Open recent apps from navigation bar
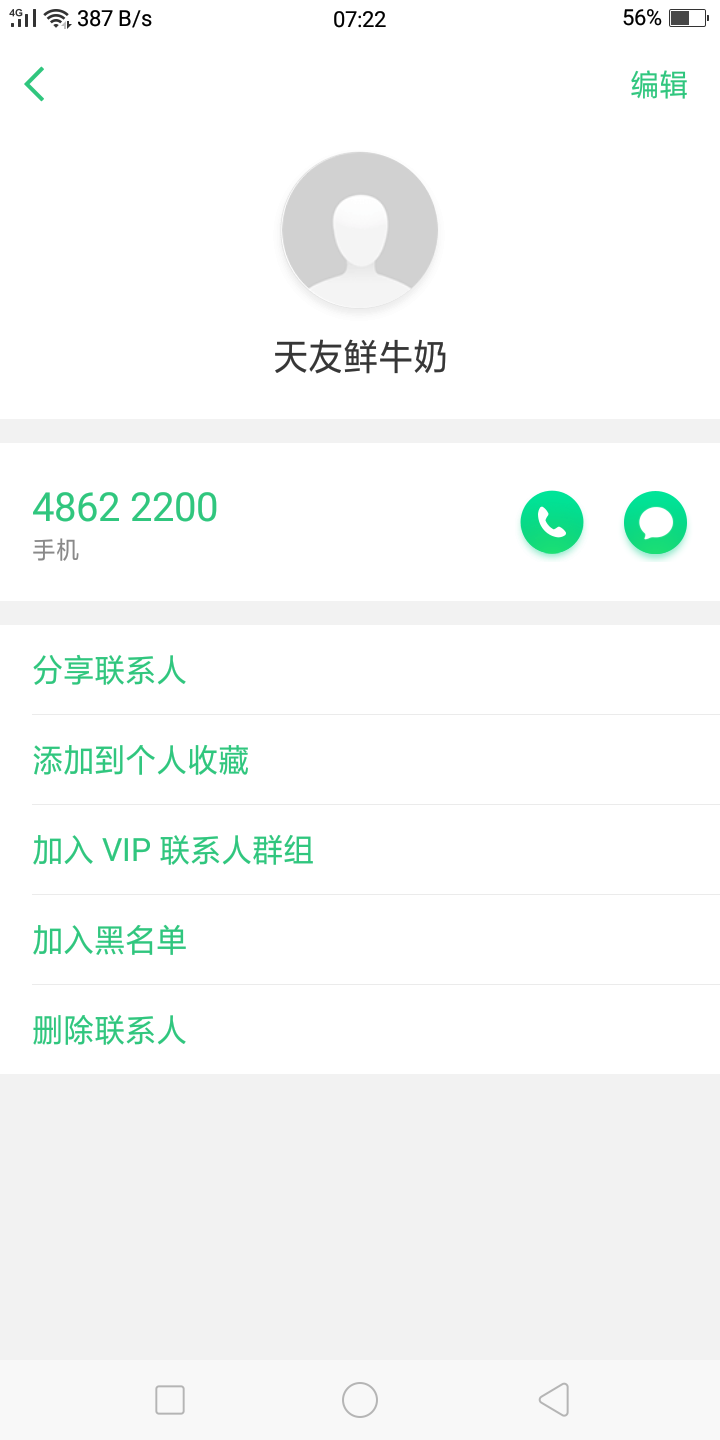720x1440 pixels. (x=170, y=1400)
